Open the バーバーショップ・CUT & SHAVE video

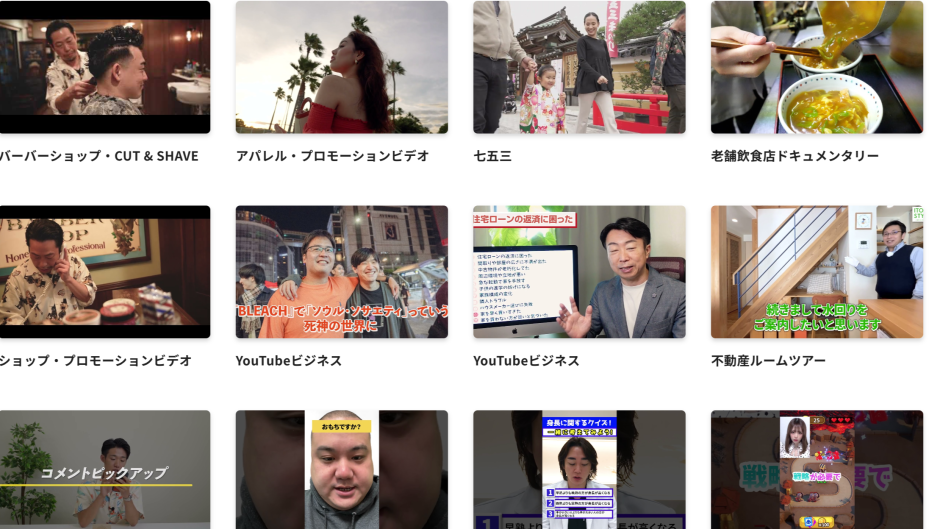(105, 67)
